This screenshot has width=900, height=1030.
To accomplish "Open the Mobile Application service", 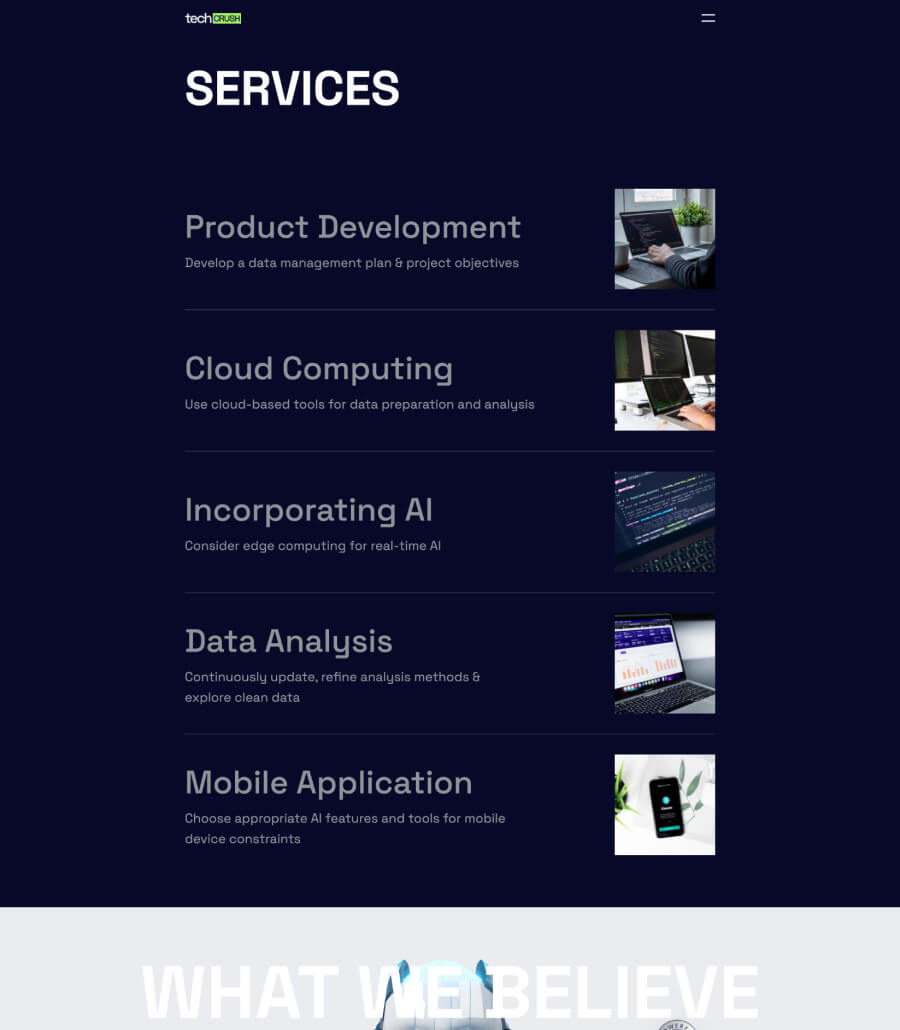I will coord(328,782).
